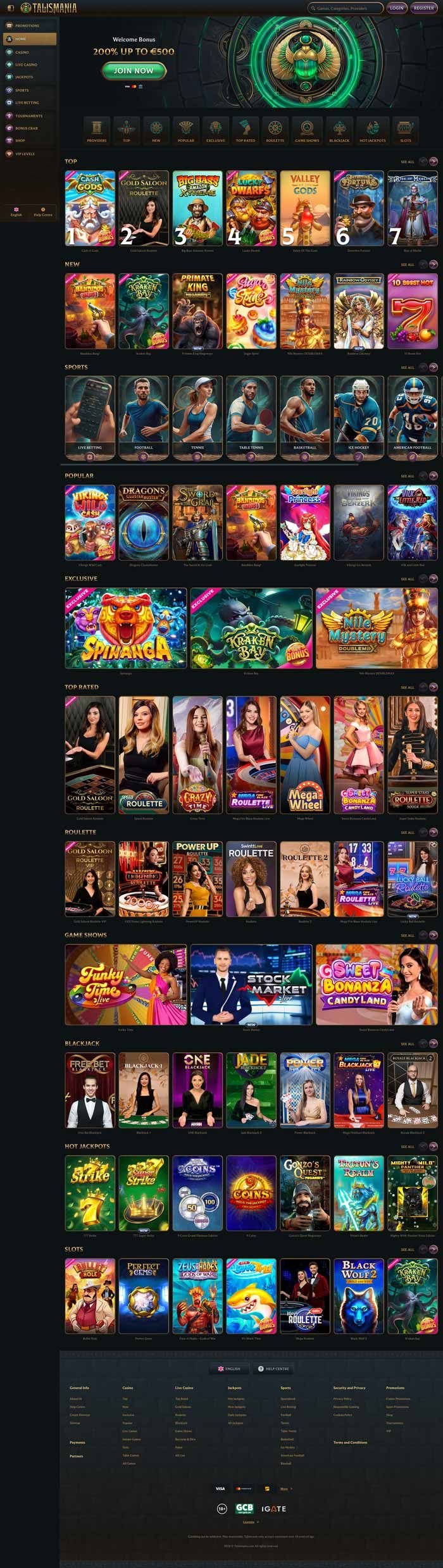Open the Help Centre button in the footer
Viewport: 443px width, 1568px height.
click(273, 1368)
